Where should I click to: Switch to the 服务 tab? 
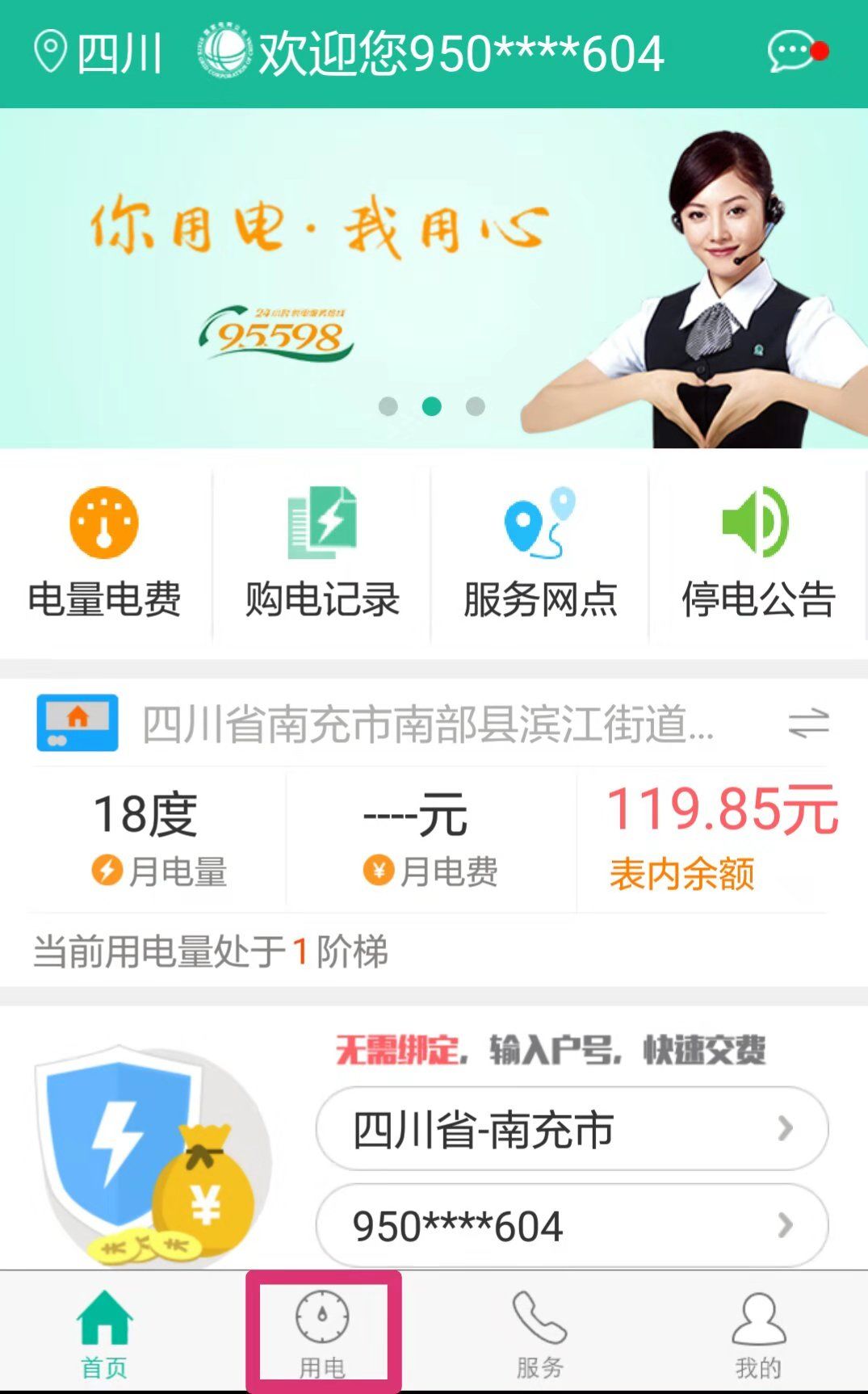click(x=539, y=1333)
